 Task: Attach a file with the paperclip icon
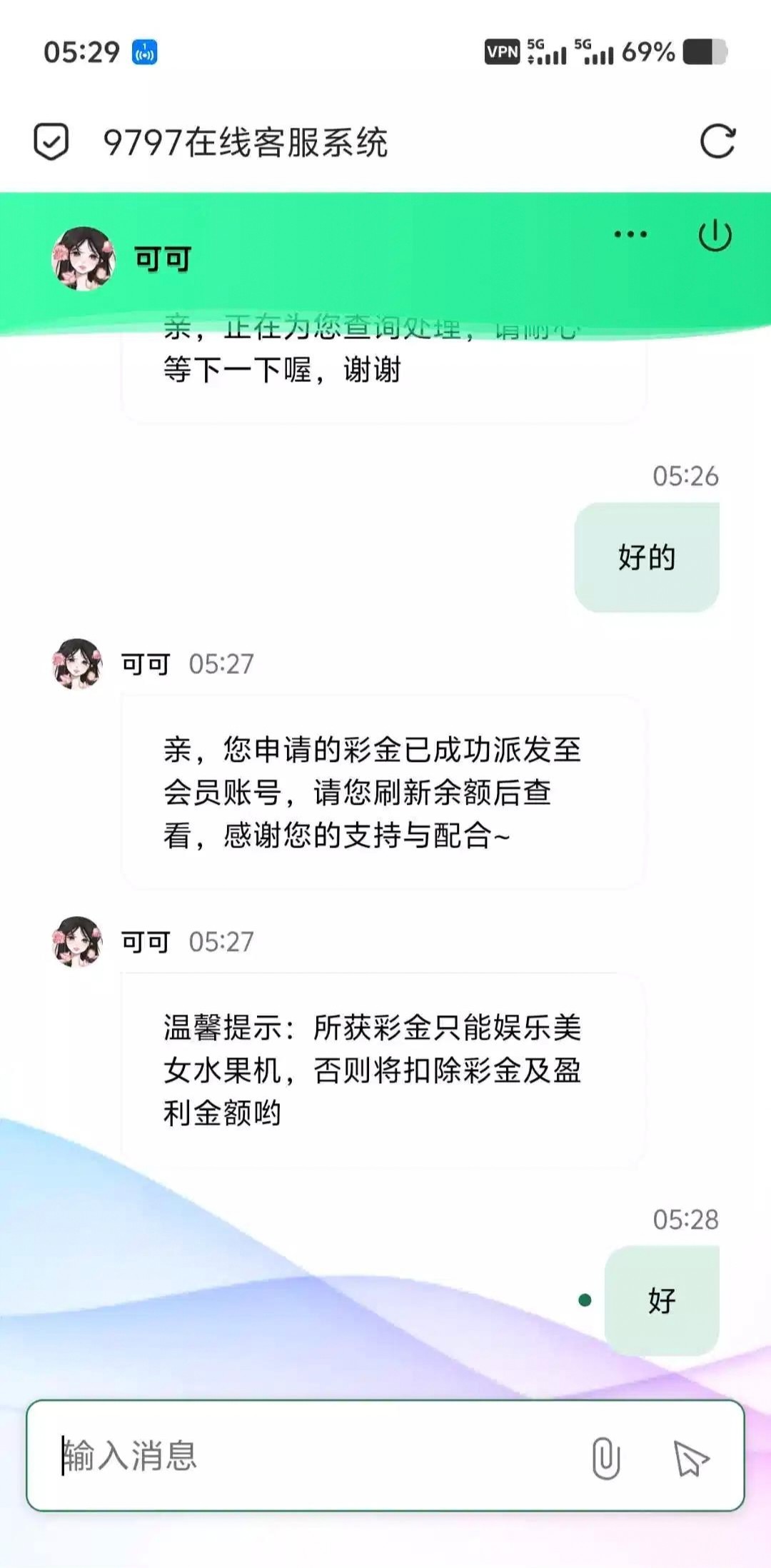[606, 1457]
